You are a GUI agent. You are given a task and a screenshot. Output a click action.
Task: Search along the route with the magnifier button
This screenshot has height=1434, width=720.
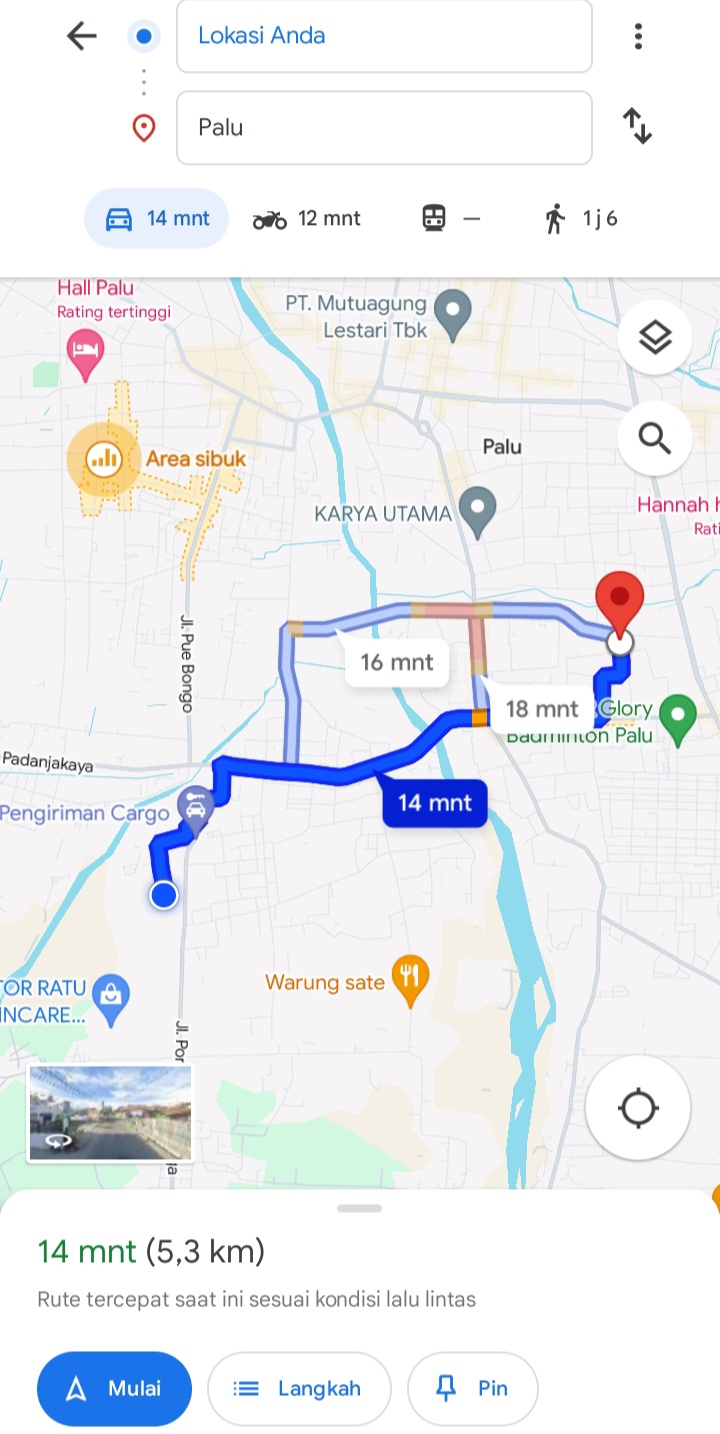tap(655, 438)
